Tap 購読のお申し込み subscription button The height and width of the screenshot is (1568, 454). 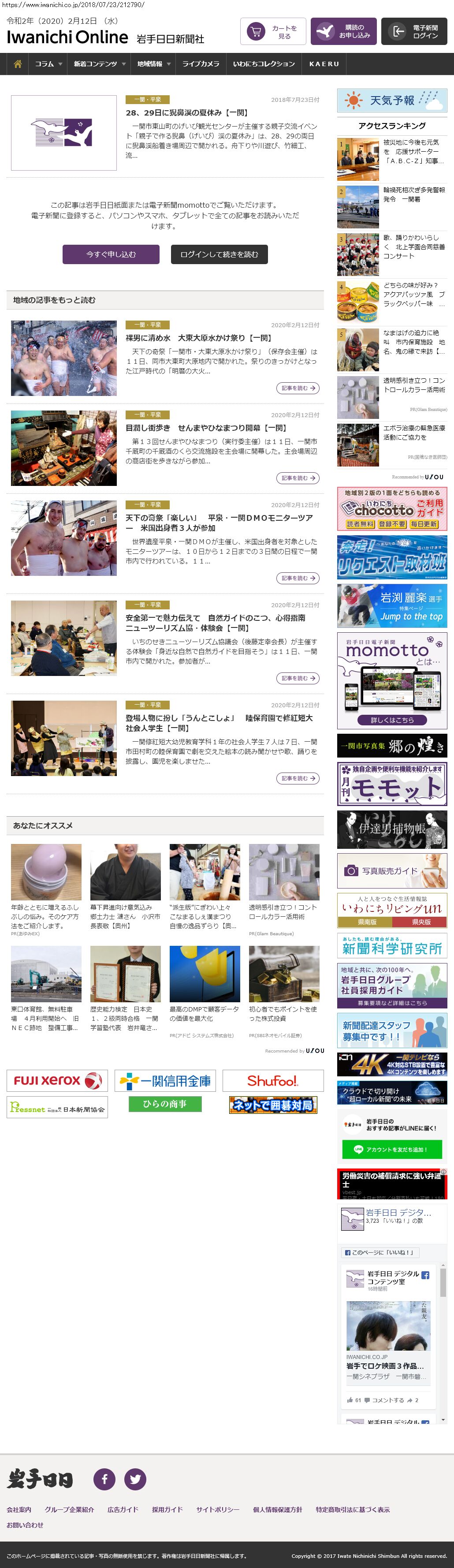(x=343, y=32)
